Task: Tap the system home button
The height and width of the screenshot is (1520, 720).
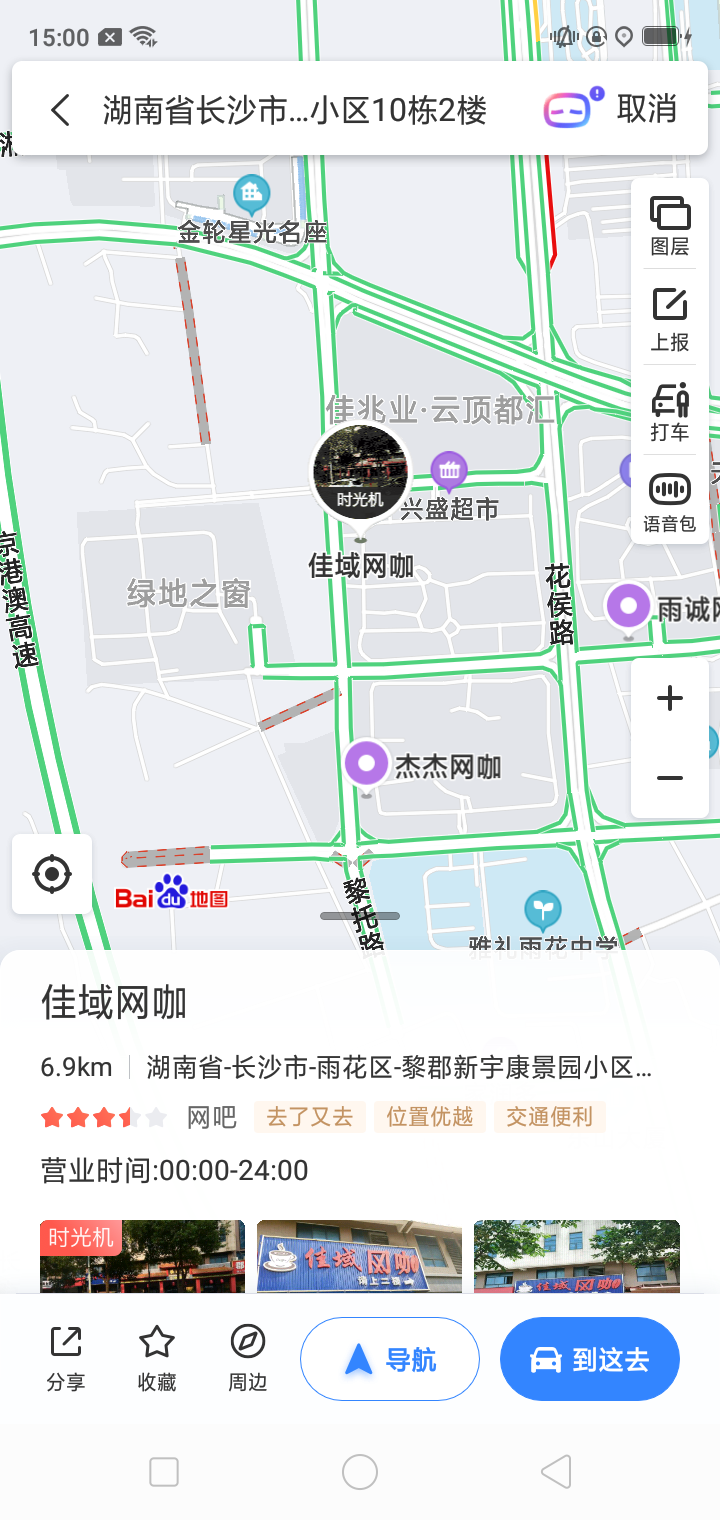Action: [360, 1472]
